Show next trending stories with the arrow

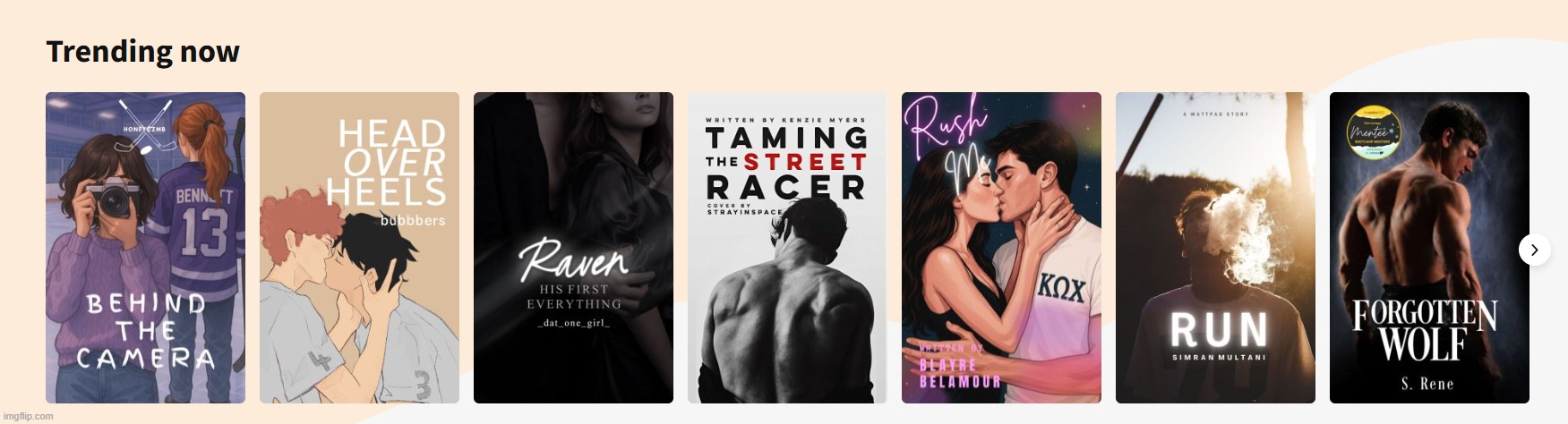coord(1534,250)
